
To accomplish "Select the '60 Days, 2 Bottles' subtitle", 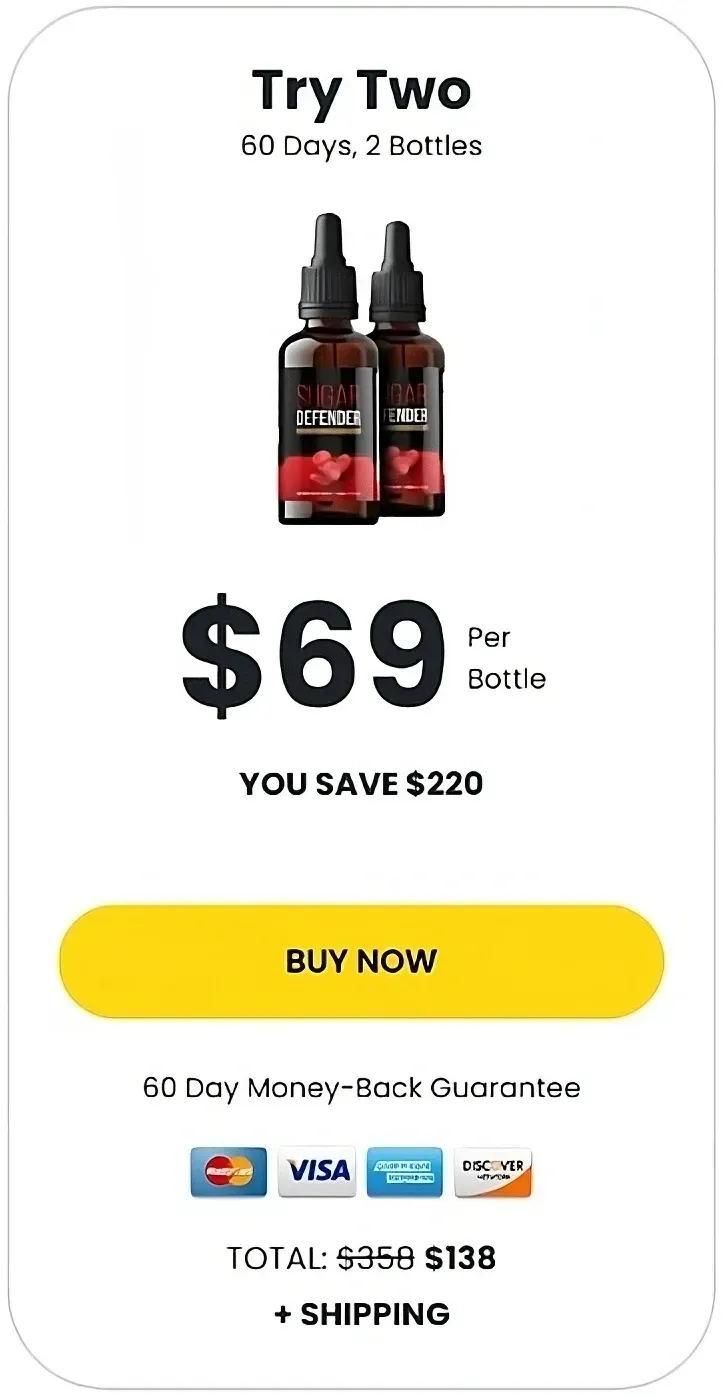I will click(x=361, y=145).
